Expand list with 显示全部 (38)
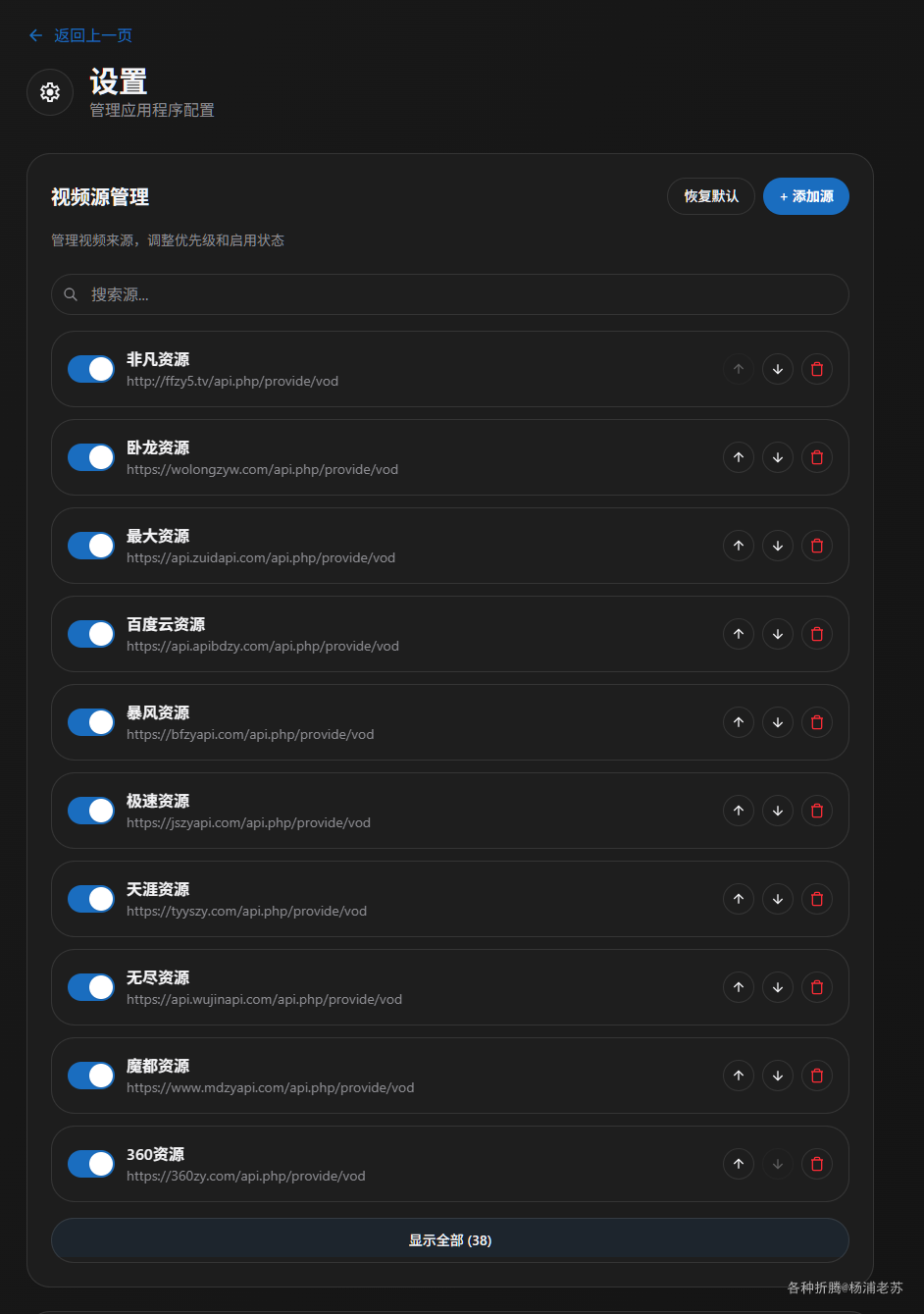924x1314 pixels. pos(449,1240)
